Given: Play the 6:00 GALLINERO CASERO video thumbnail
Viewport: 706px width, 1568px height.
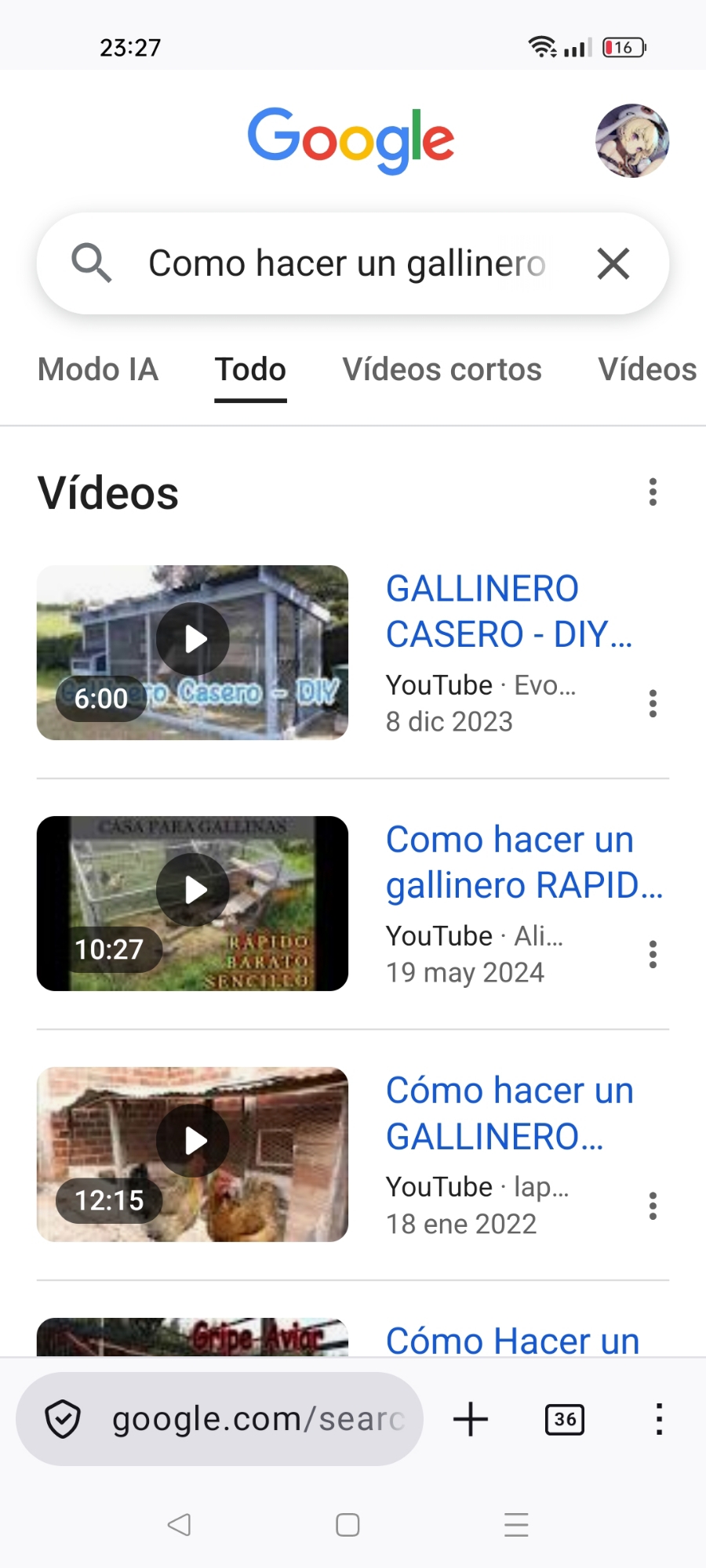Looking at the screenshot, I should [192, 652].
